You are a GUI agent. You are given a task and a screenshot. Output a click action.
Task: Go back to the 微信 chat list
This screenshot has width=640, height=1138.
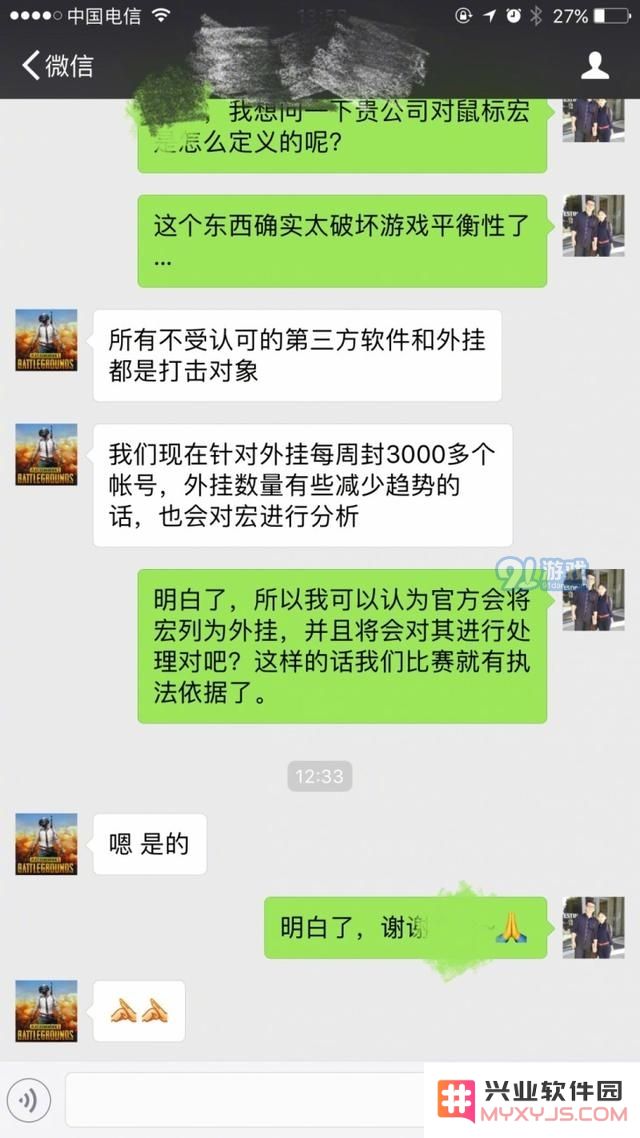[58, 65]
